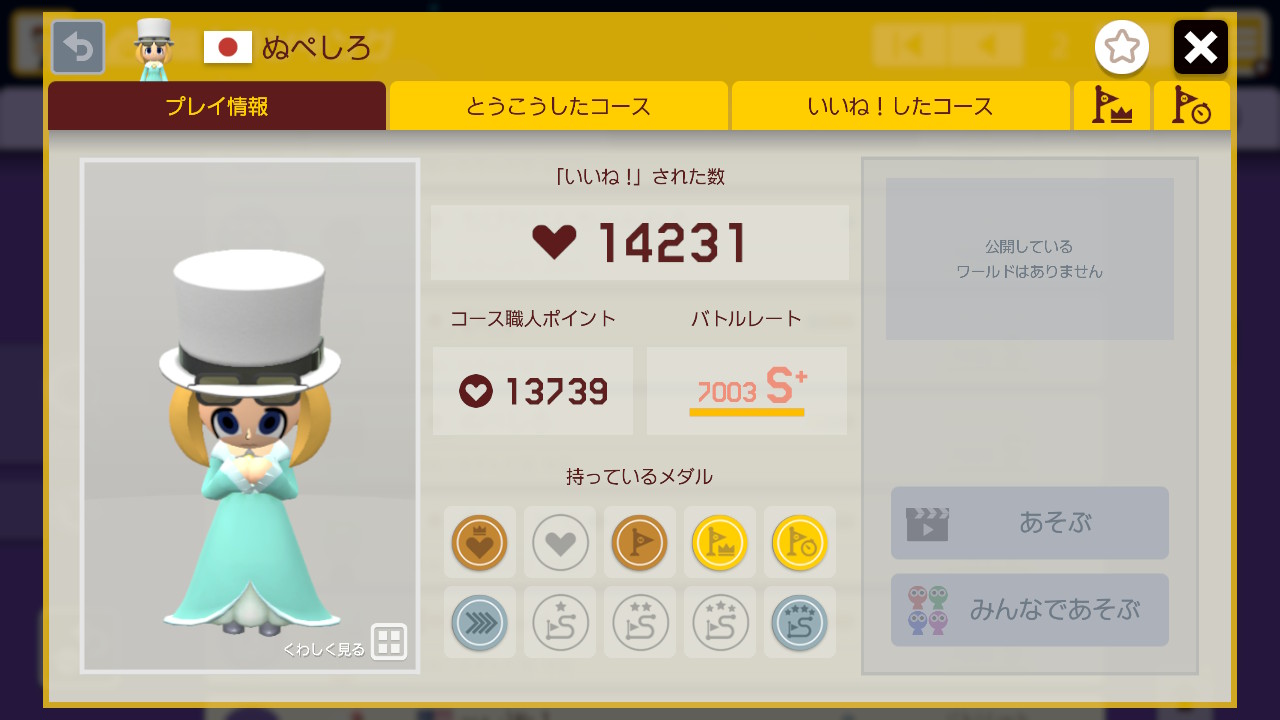
Task: Open the flag with clock records tab
Action: (x=1191, y=106)
